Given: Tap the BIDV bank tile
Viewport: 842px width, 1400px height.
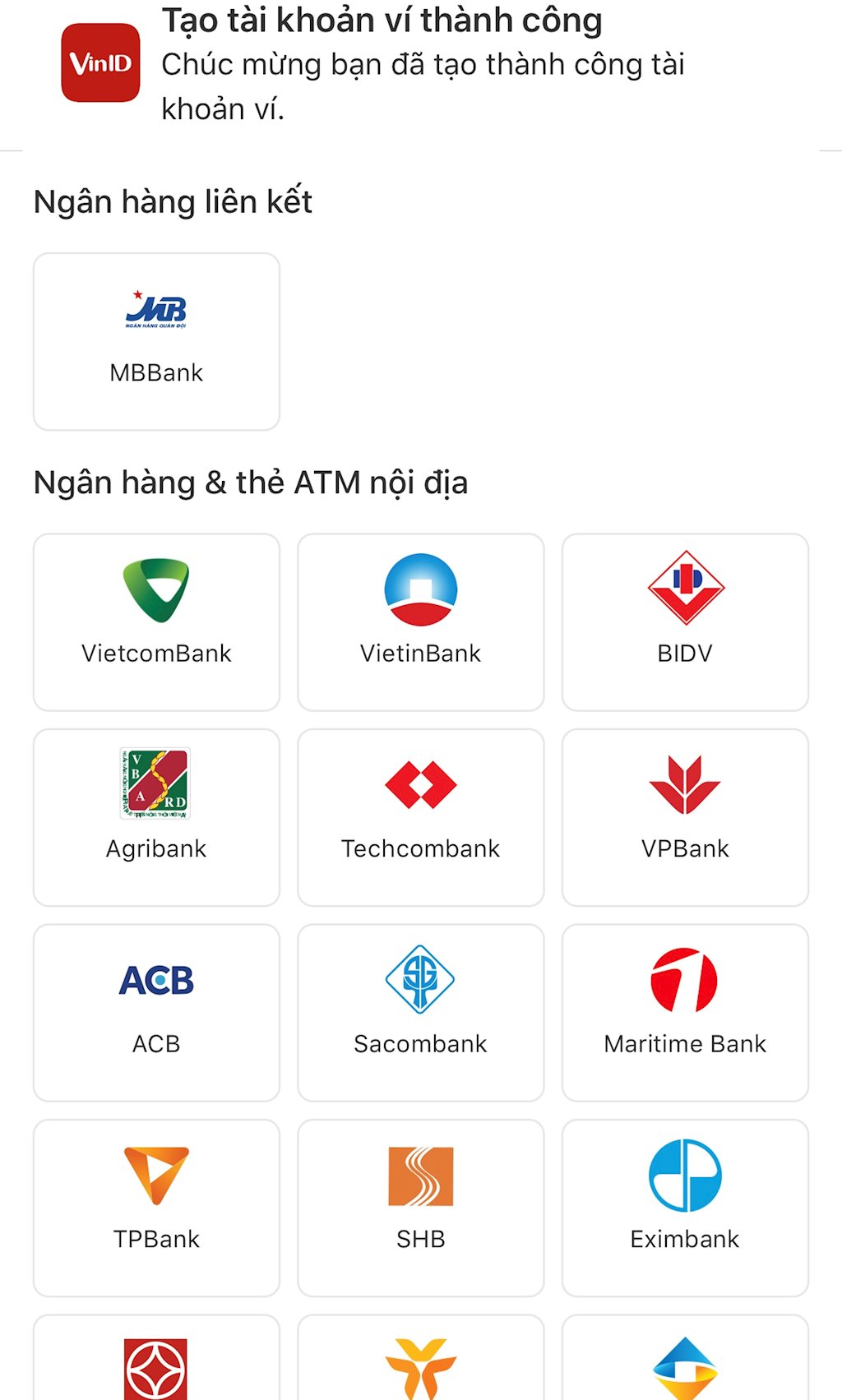Looking at the screenshot, I should (x=685, y=622).
